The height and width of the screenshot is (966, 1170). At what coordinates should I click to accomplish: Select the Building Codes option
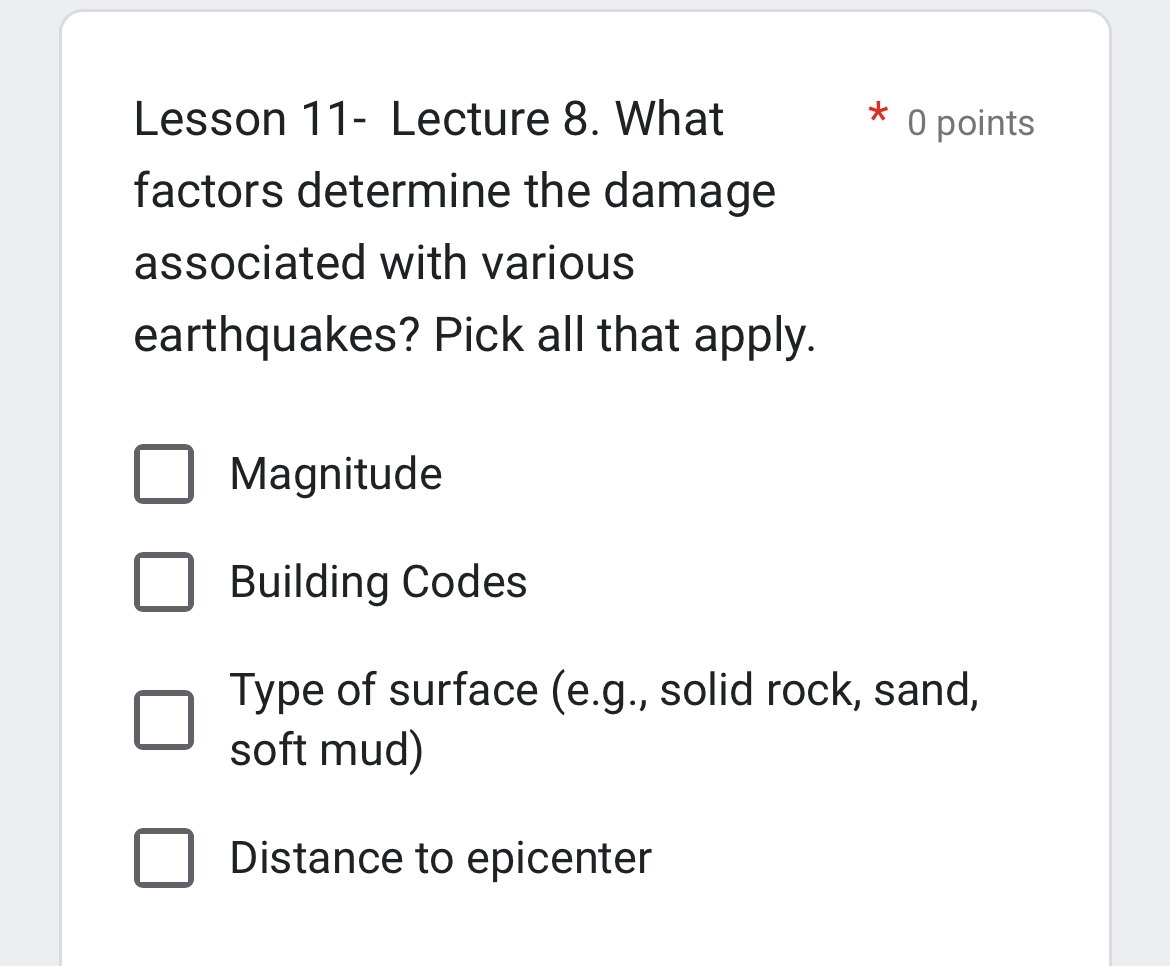click(164, 582)
